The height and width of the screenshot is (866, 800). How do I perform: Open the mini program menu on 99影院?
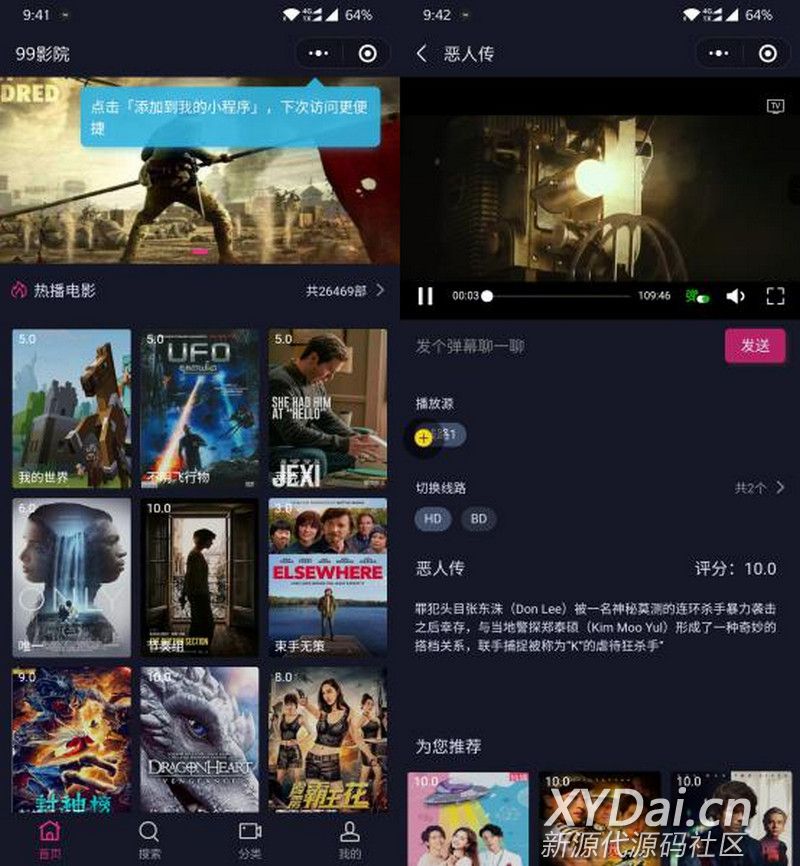[318, 54]
